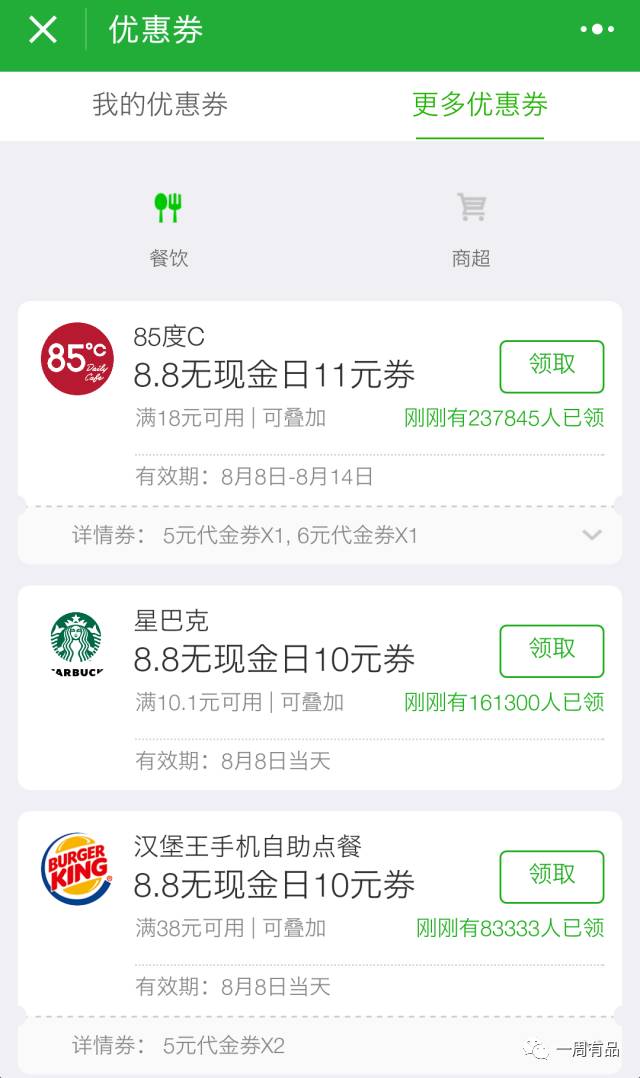
Task: Close the coupon page with the X
Action: coord(43,30)
